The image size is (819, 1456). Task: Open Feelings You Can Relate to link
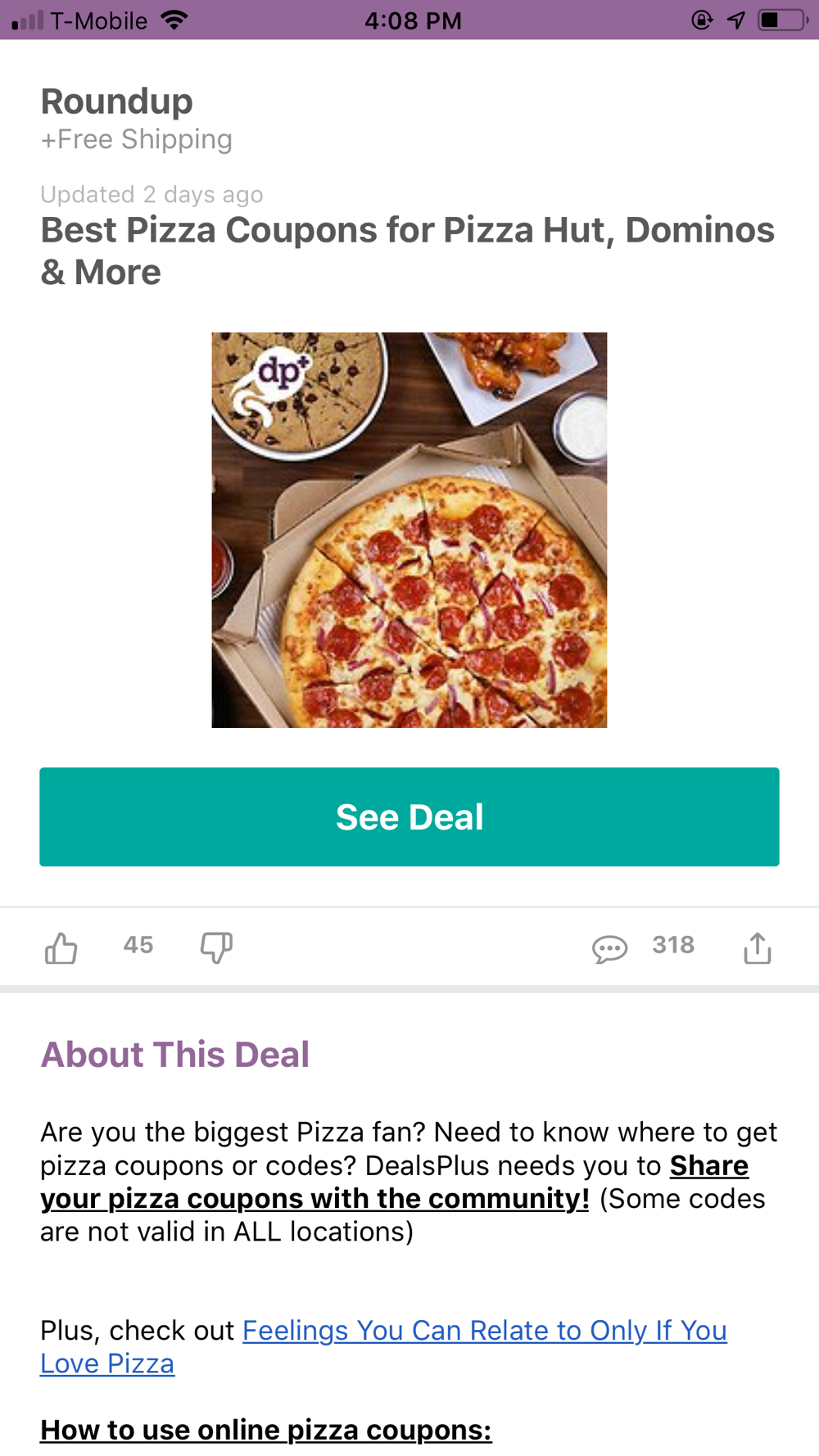tap(383, 1347)
